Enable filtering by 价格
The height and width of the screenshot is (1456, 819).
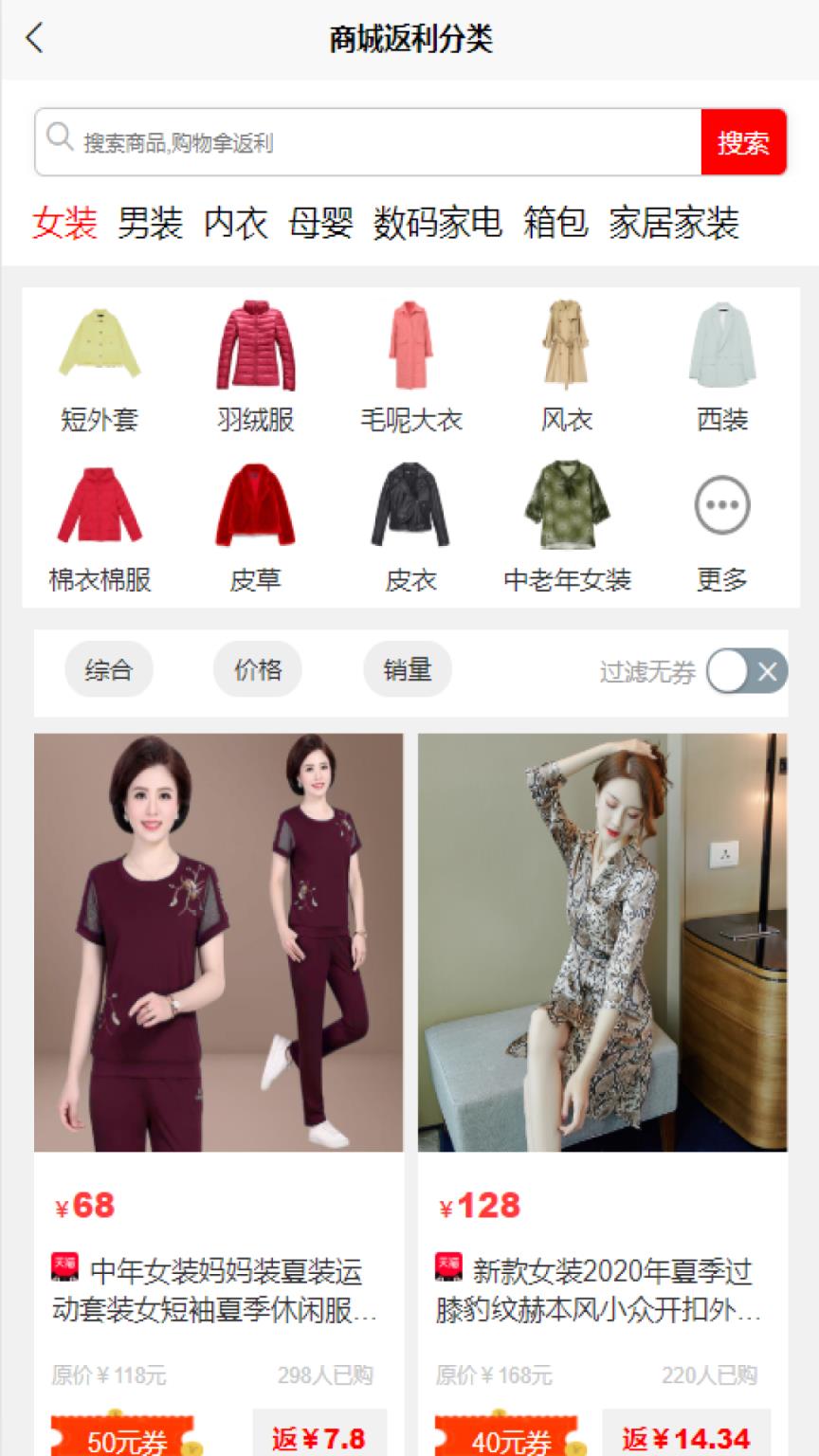click(257, 669)
